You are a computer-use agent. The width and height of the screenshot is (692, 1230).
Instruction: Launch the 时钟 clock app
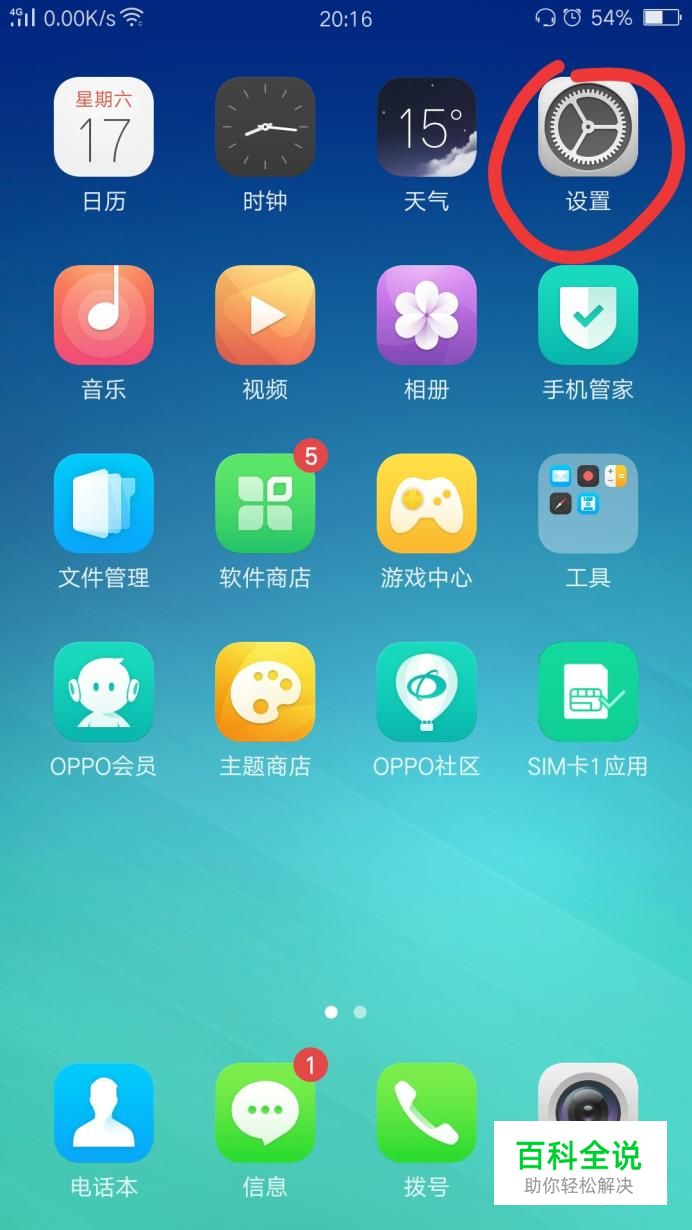pyautogui.click(x=265, y=128)
